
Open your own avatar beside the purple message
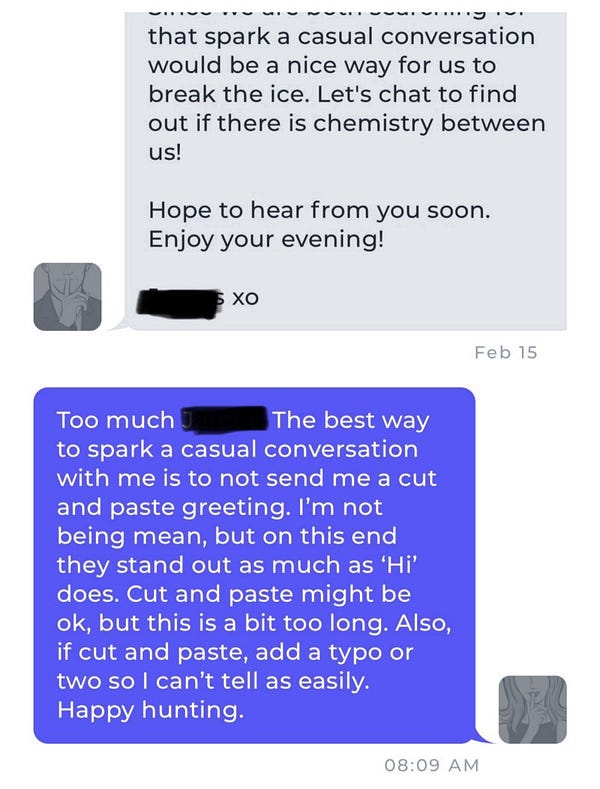(x=532, y=709)
